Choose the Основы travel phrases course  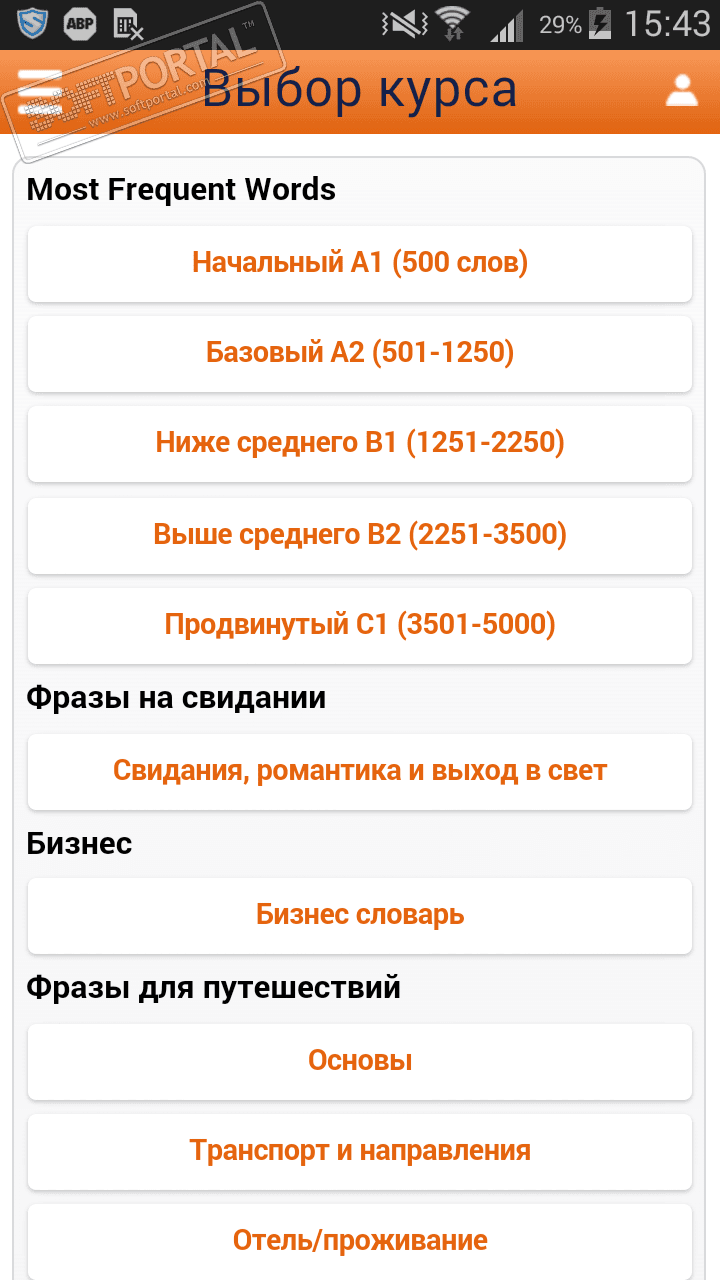point(360,1061)
